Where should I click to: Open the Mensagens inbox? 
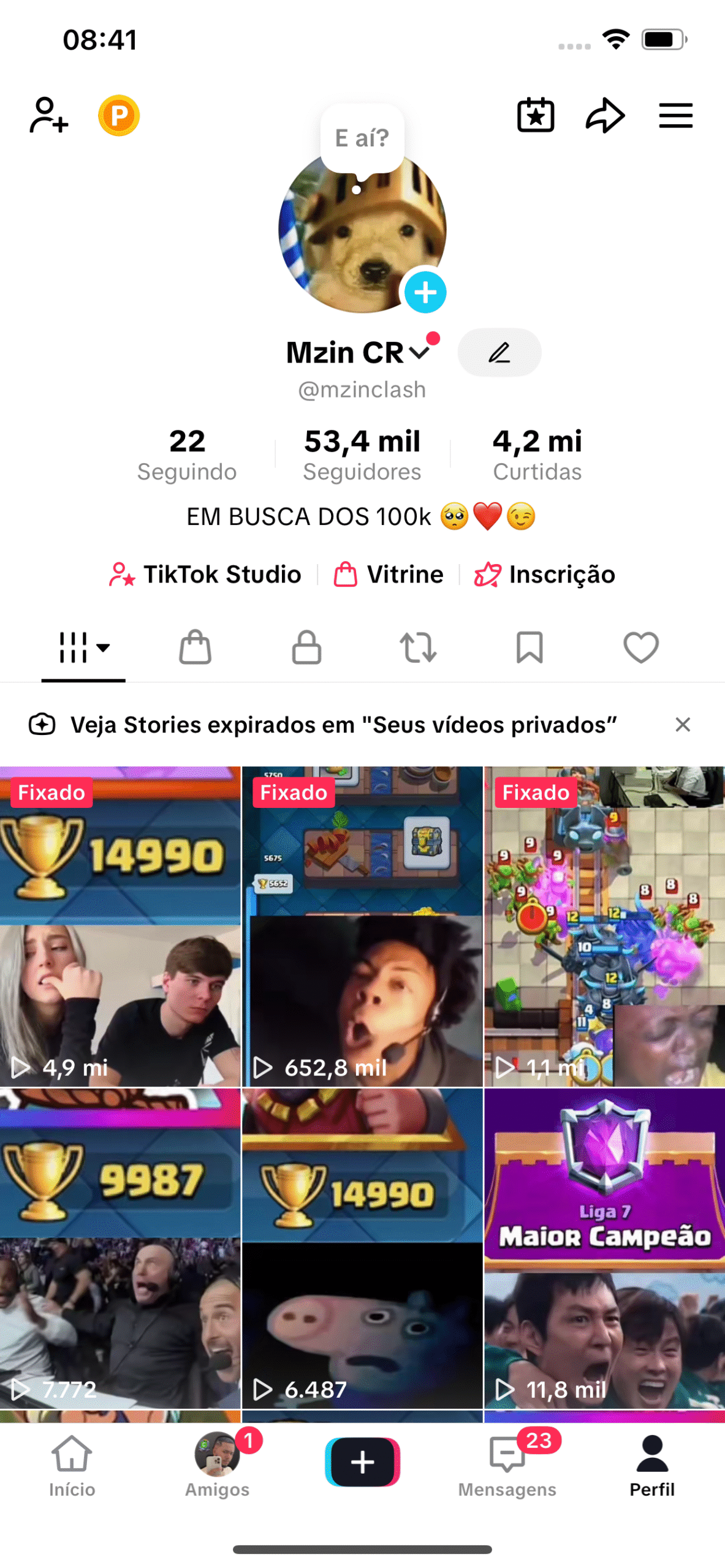507,1464
